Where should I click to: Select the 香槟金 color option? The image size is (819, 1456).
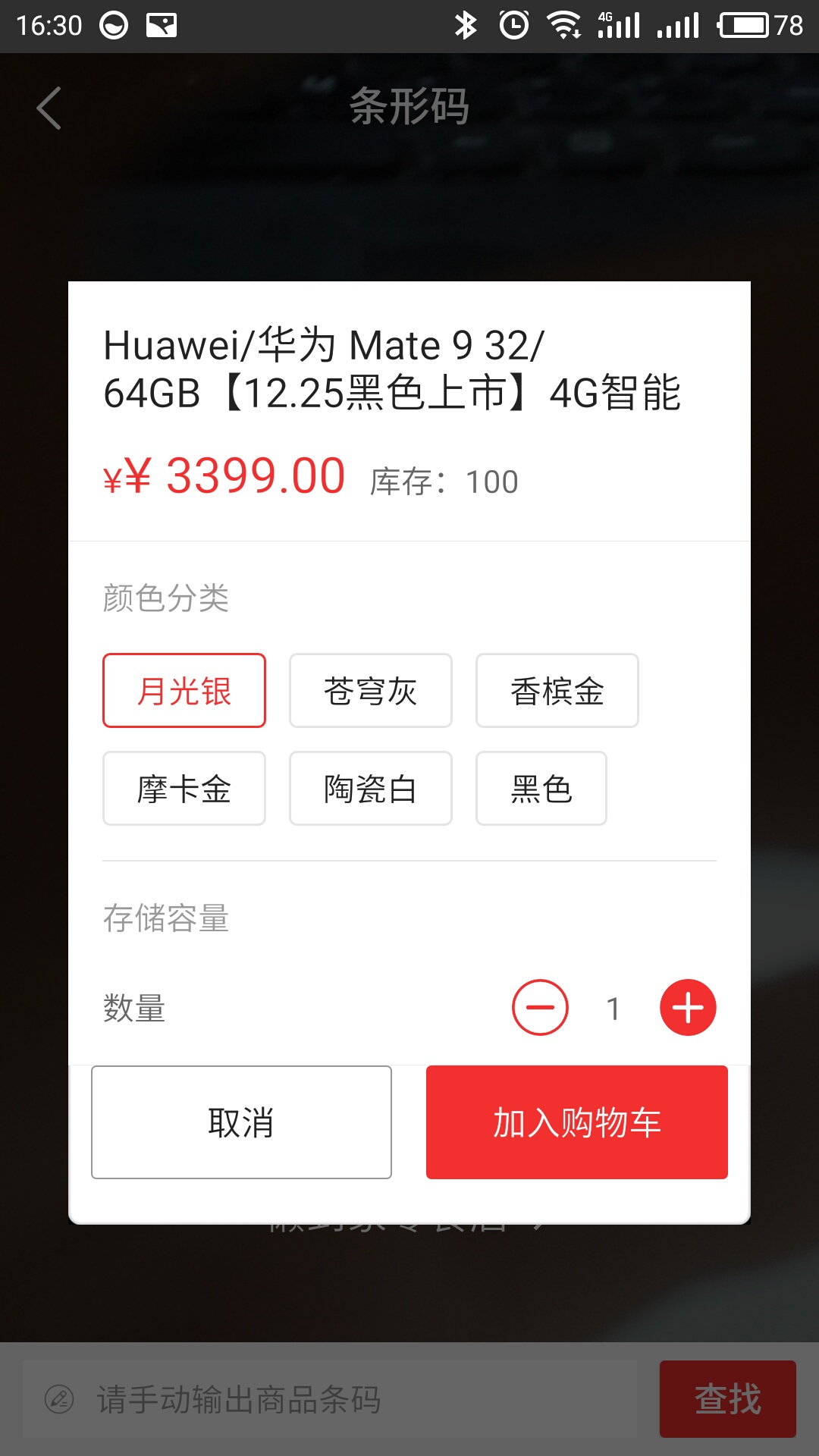[557, 690]
